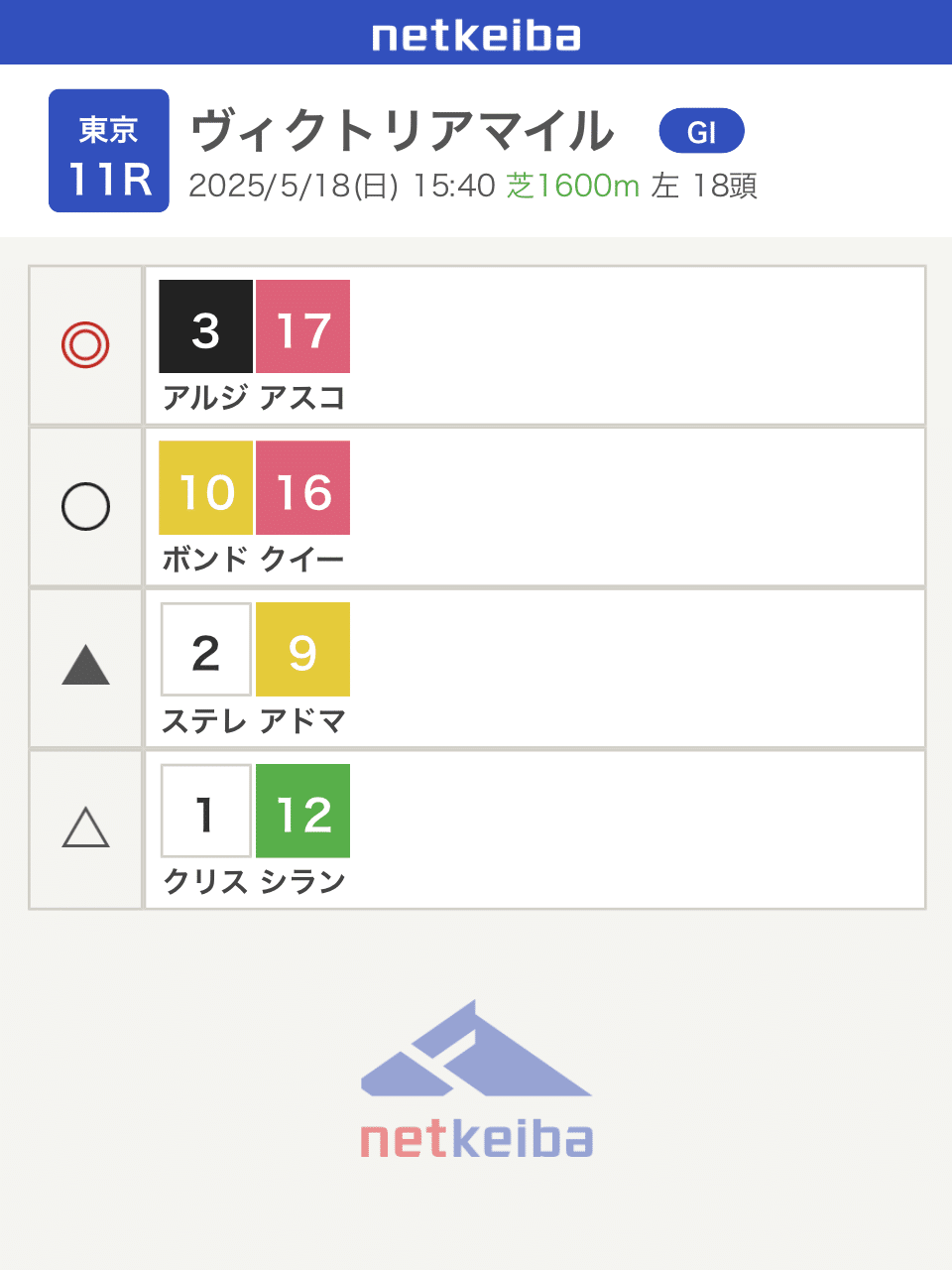The height and width of the screenshot is (1270, 952).
Task: Click the GI grade badge
Action: 701,130
